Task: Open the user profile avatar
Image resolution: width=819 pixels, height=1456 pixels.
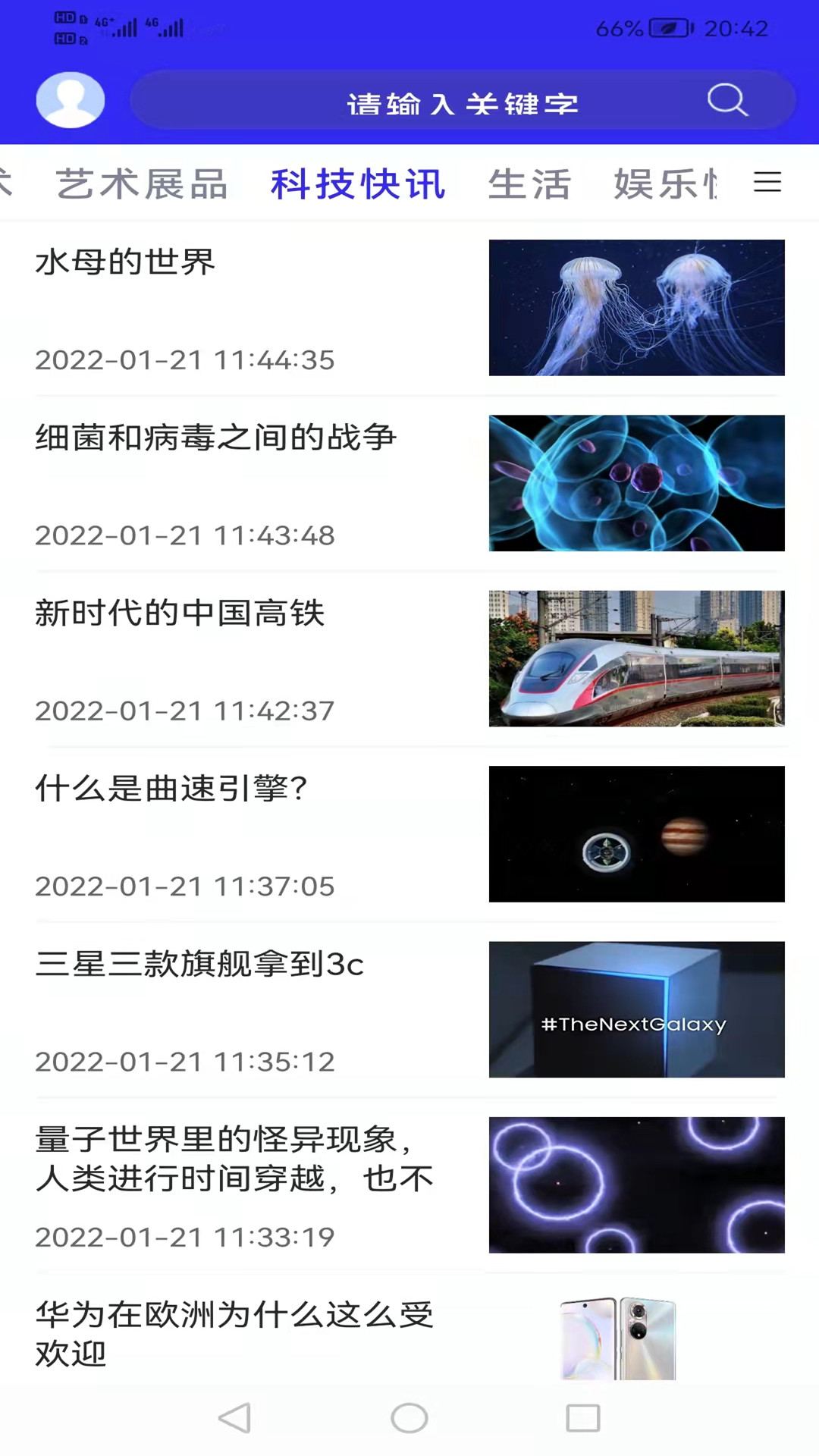Action: [70, 99]
